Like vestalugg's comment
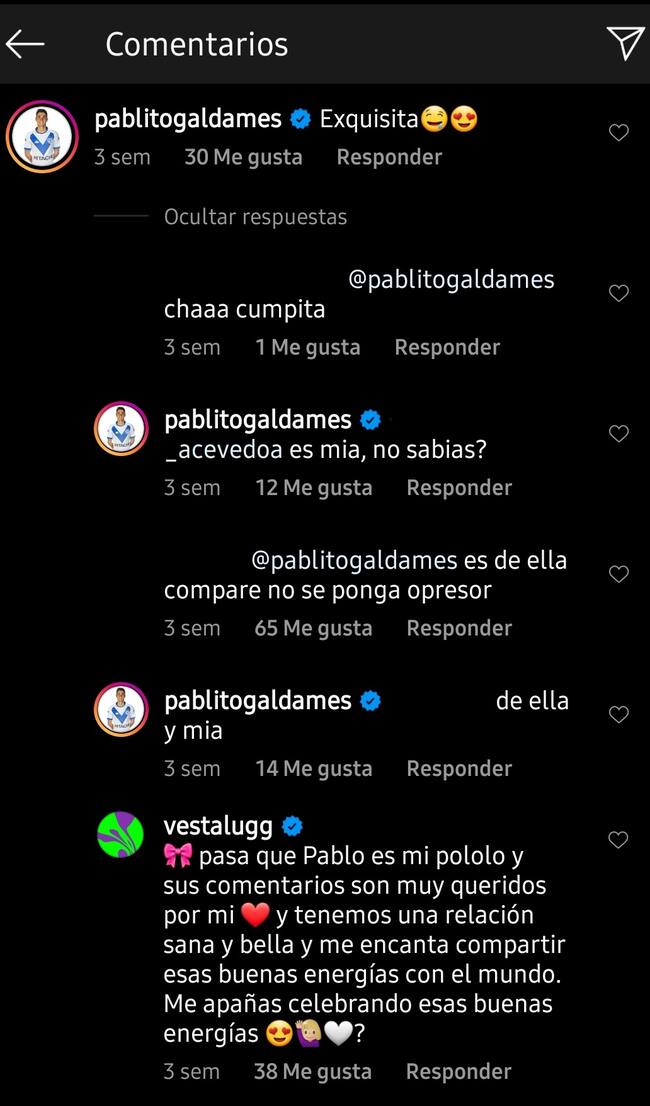Screen dimensions: 650x1106 [619, 840]
